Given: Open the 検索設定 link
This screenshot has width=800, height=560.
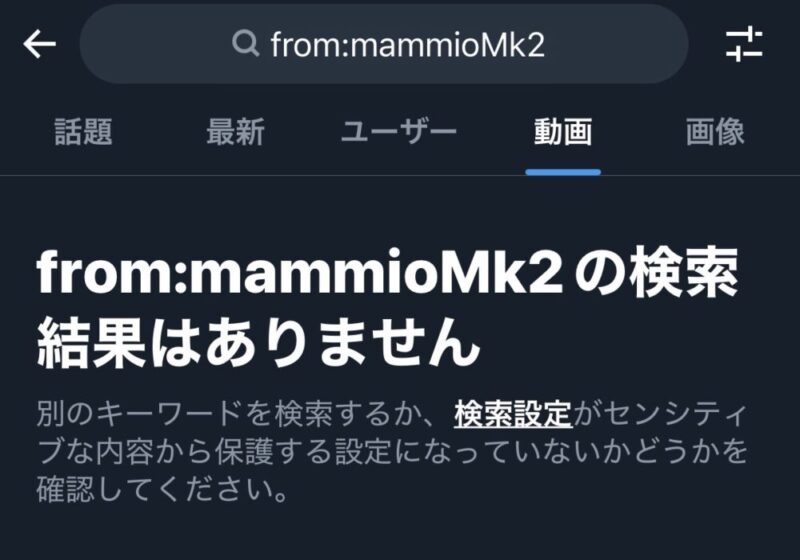Looking at the screenshot, I should [512, 412].
